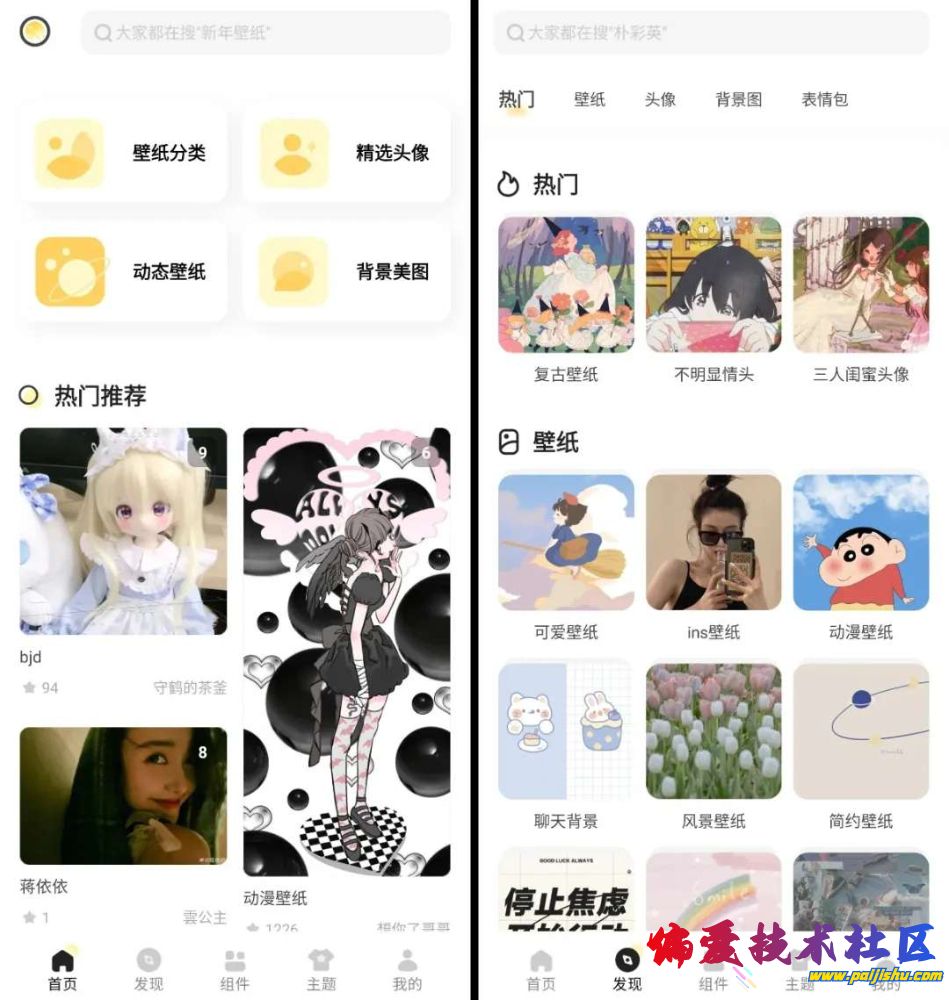
Task: Open the 动态壁纸 section
Action: point(123,271)
